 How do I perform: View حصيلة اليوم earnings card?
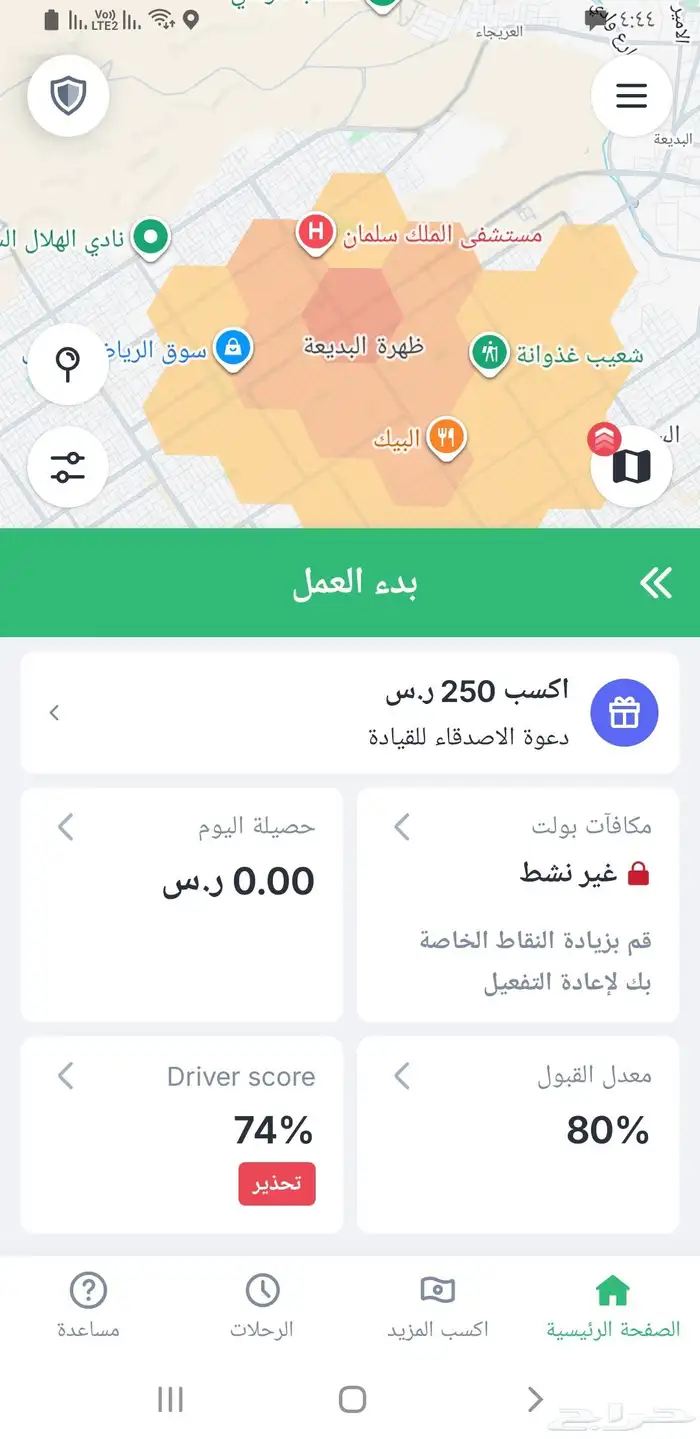click(x=182, y=904)
